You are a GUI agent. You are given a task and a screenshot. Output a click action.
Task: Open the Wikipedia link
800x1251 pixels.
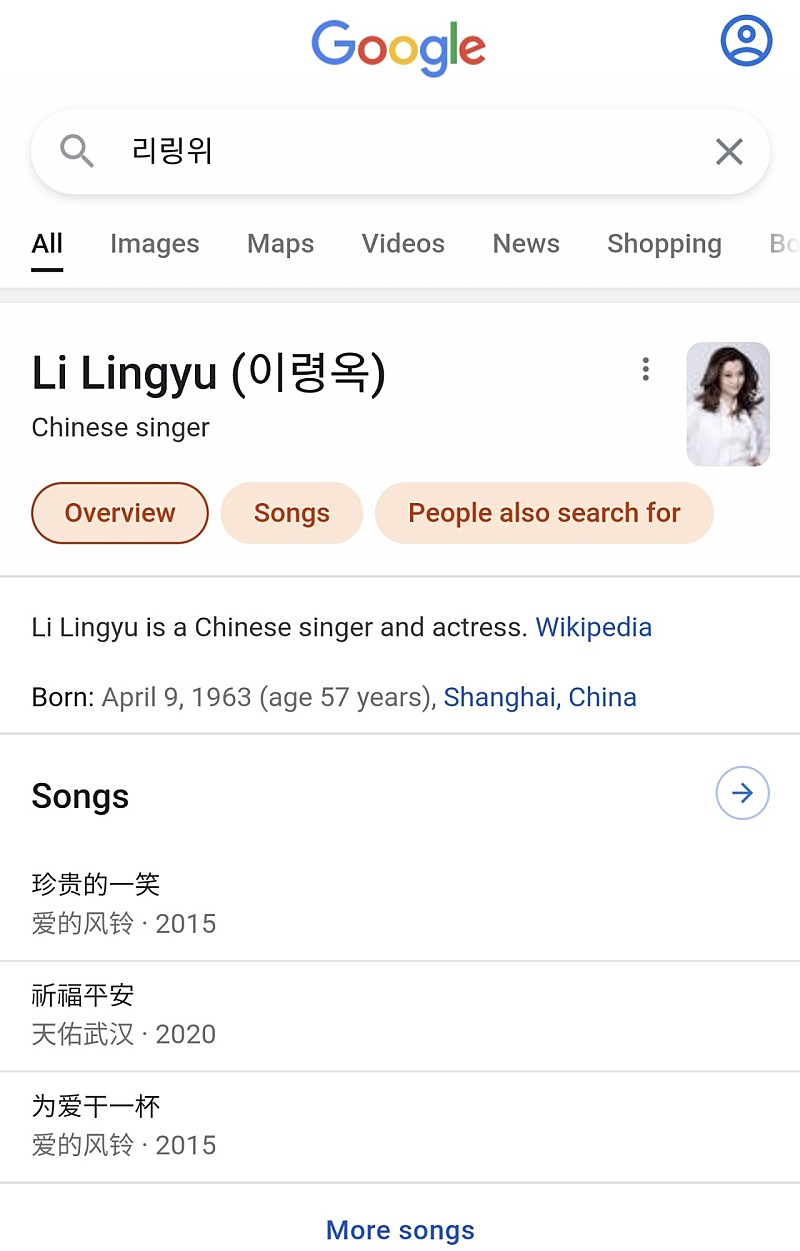coord(593,628)
